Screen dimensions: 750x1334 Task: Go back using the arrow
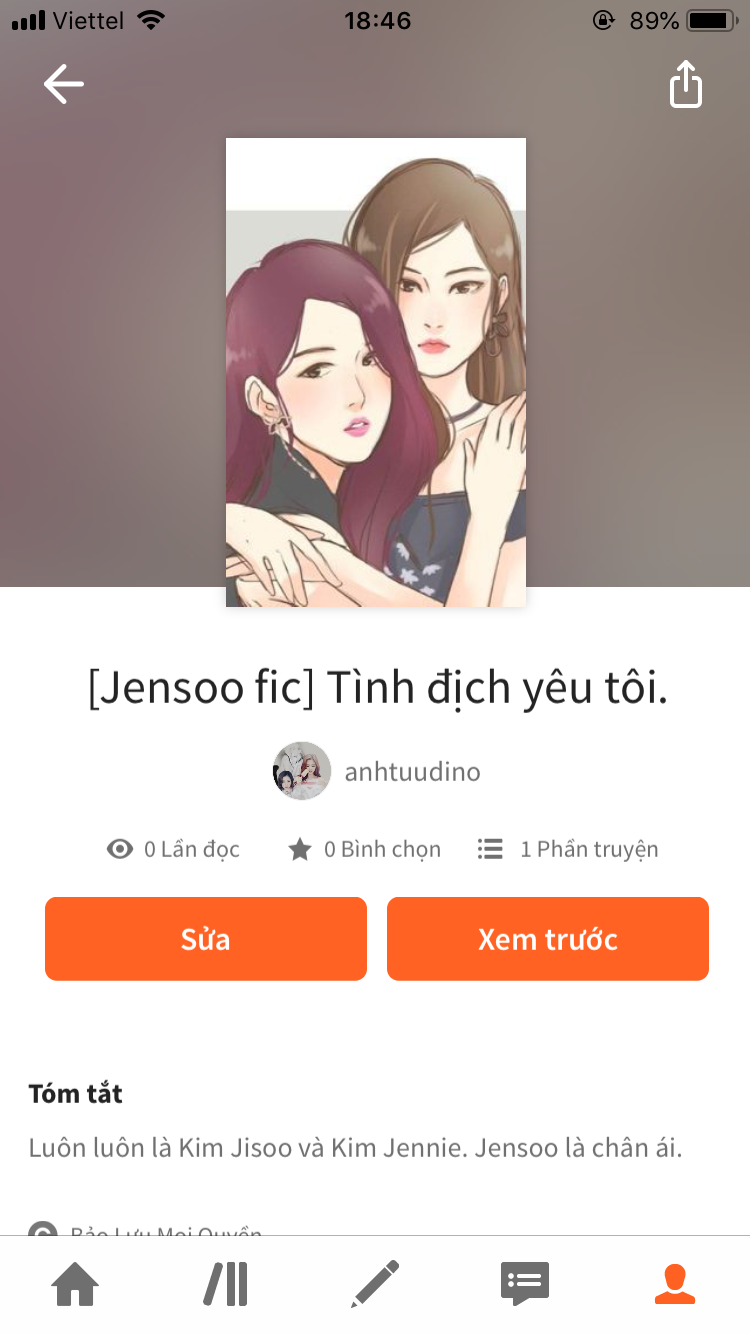pos(64,85)
